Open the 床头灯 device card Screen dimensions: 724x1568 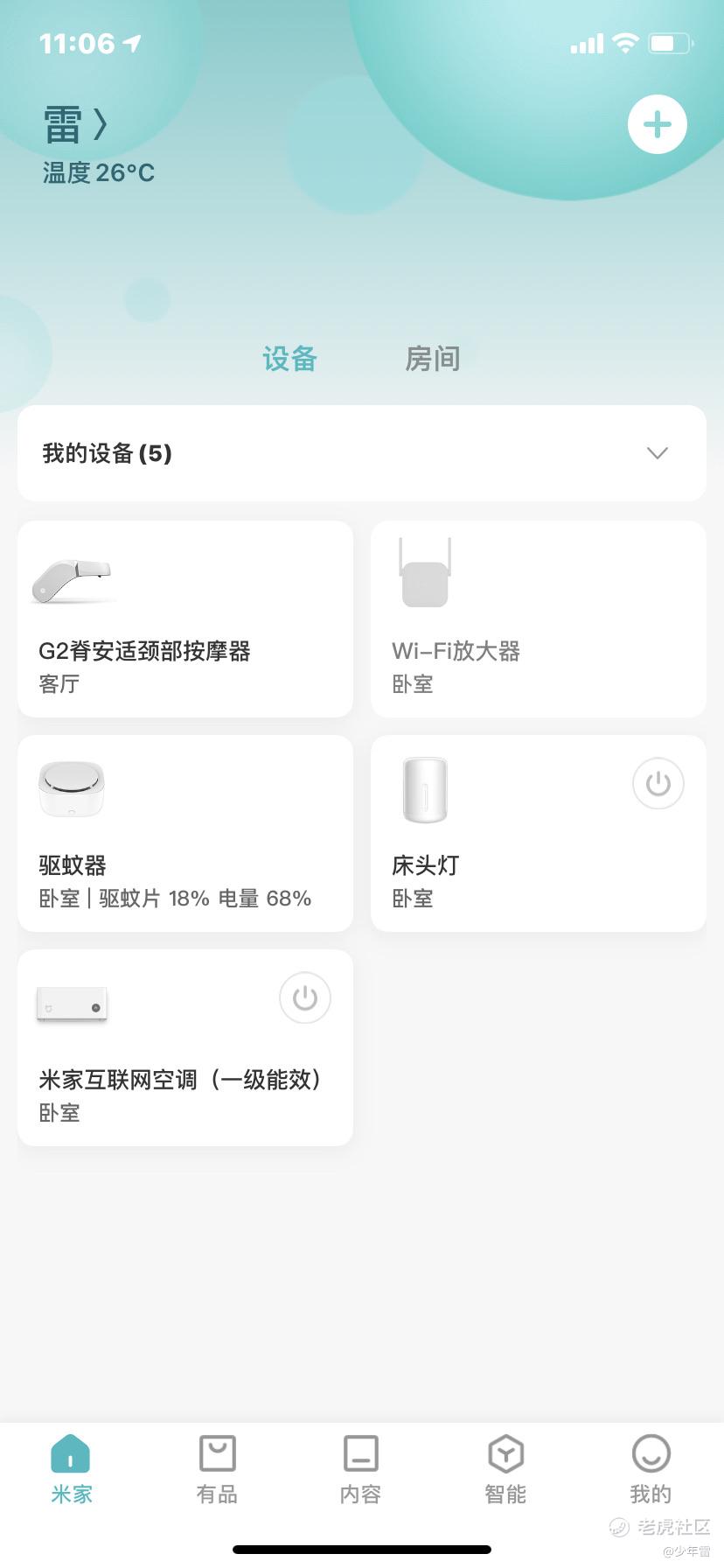[539, 834]
